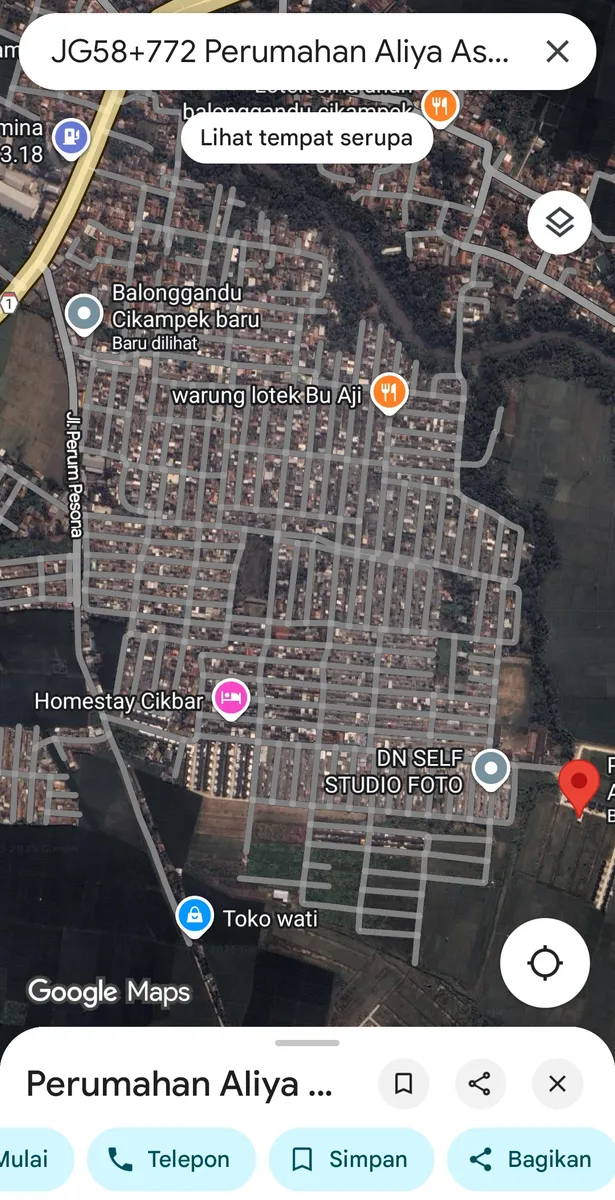
Task: Select the DN SELF STUDIO FOTO pin
Action: point(490,769)
